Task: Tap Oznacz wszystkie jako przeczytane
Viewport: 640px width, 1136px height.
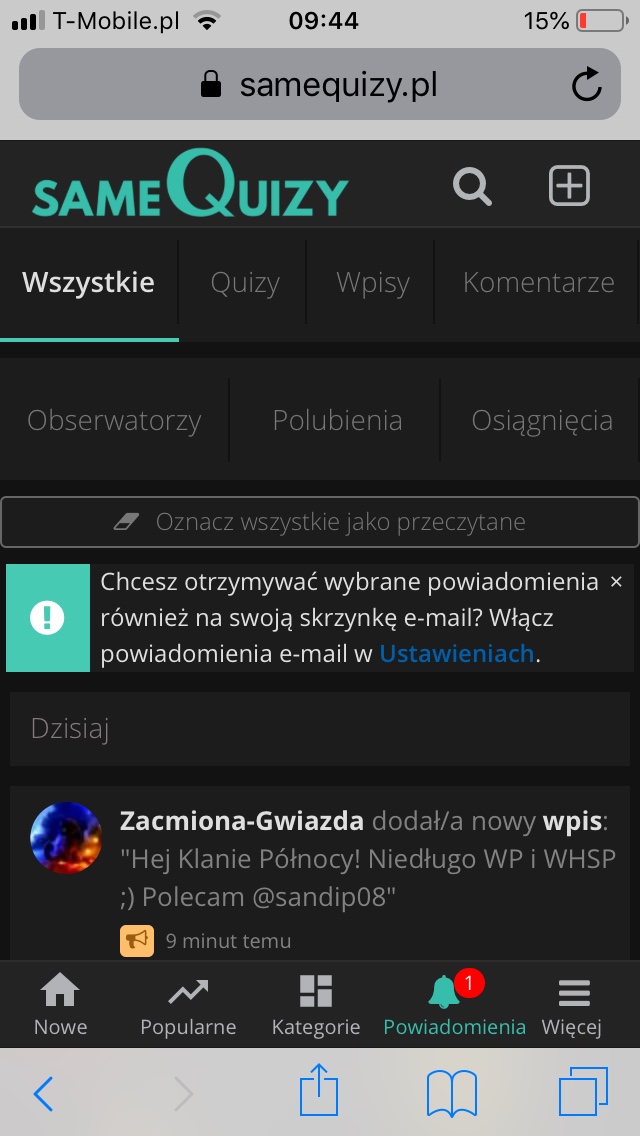Action: [x=320, y=522]
